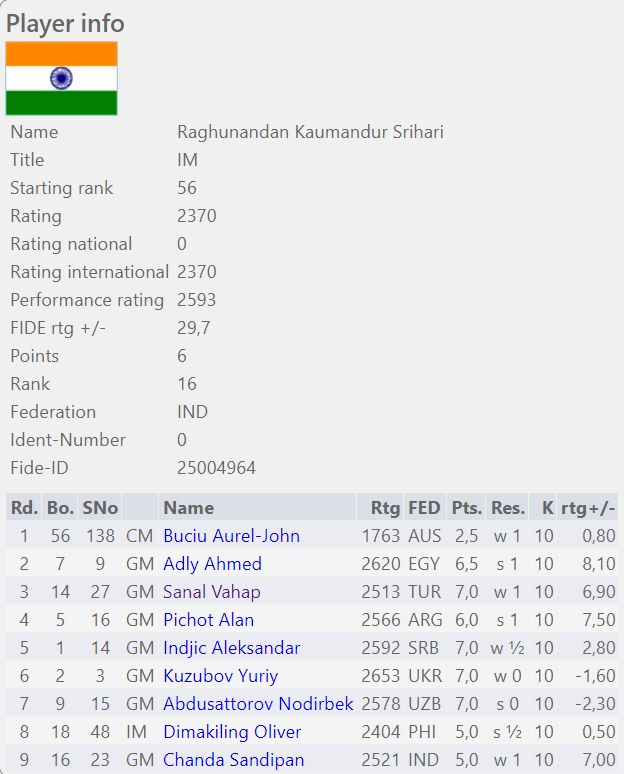The width and height of the screenshot is (624, 774).
Task: Open Dimakiling Oliver's player link
Action: (232, 732)
